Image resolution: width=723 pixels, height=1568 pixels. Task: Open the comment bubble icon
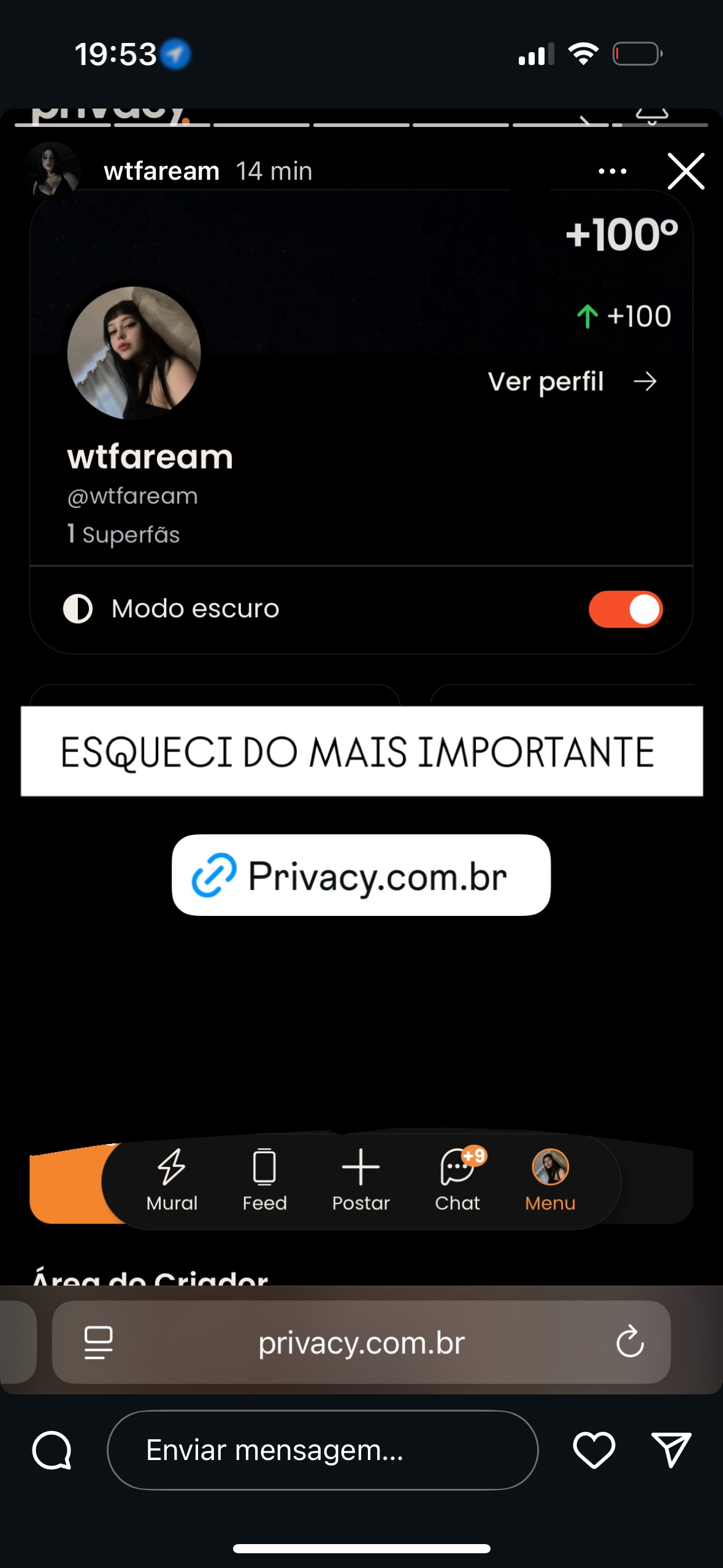click(52, 1450)
